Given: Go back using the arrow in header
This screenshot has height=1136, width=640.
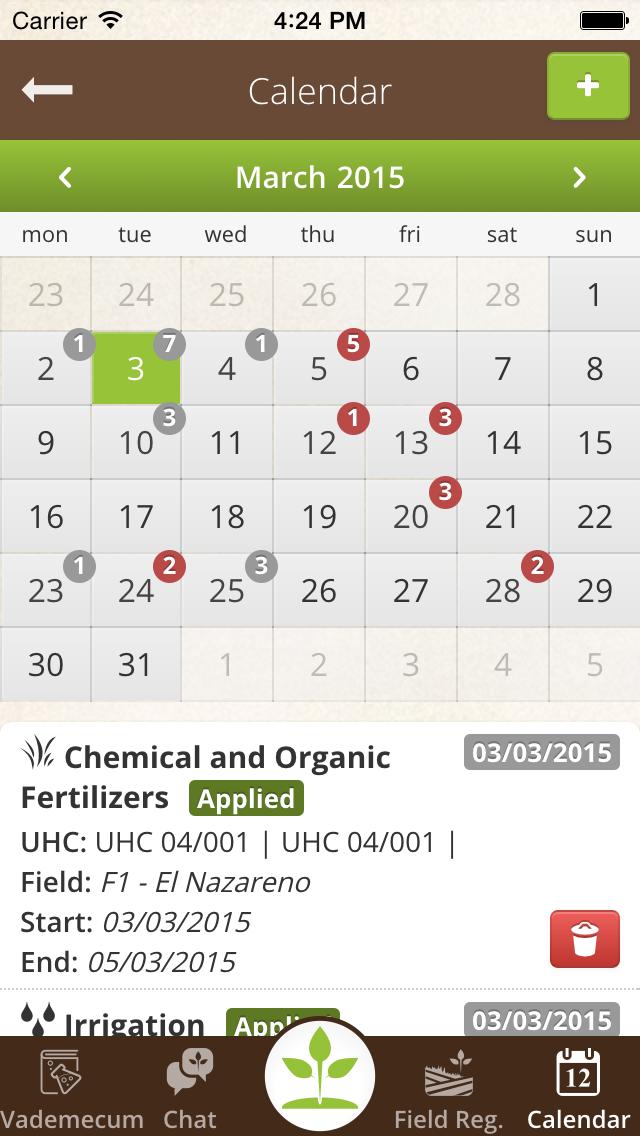Looking at the screenshot, I should [47, 90].
